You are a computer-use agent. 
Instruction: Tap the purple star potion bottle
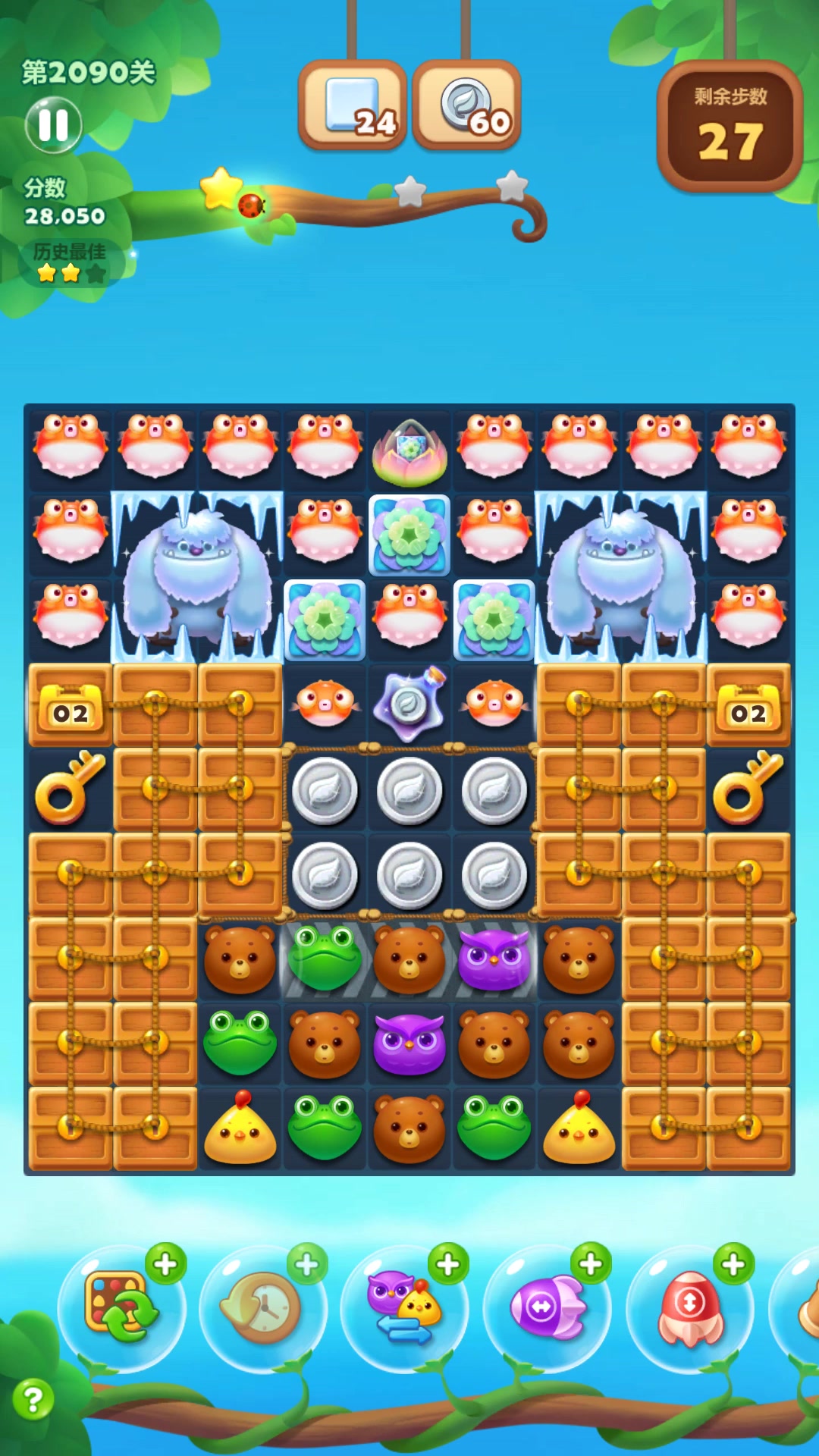pyautogui.click(x=409, y=704)
